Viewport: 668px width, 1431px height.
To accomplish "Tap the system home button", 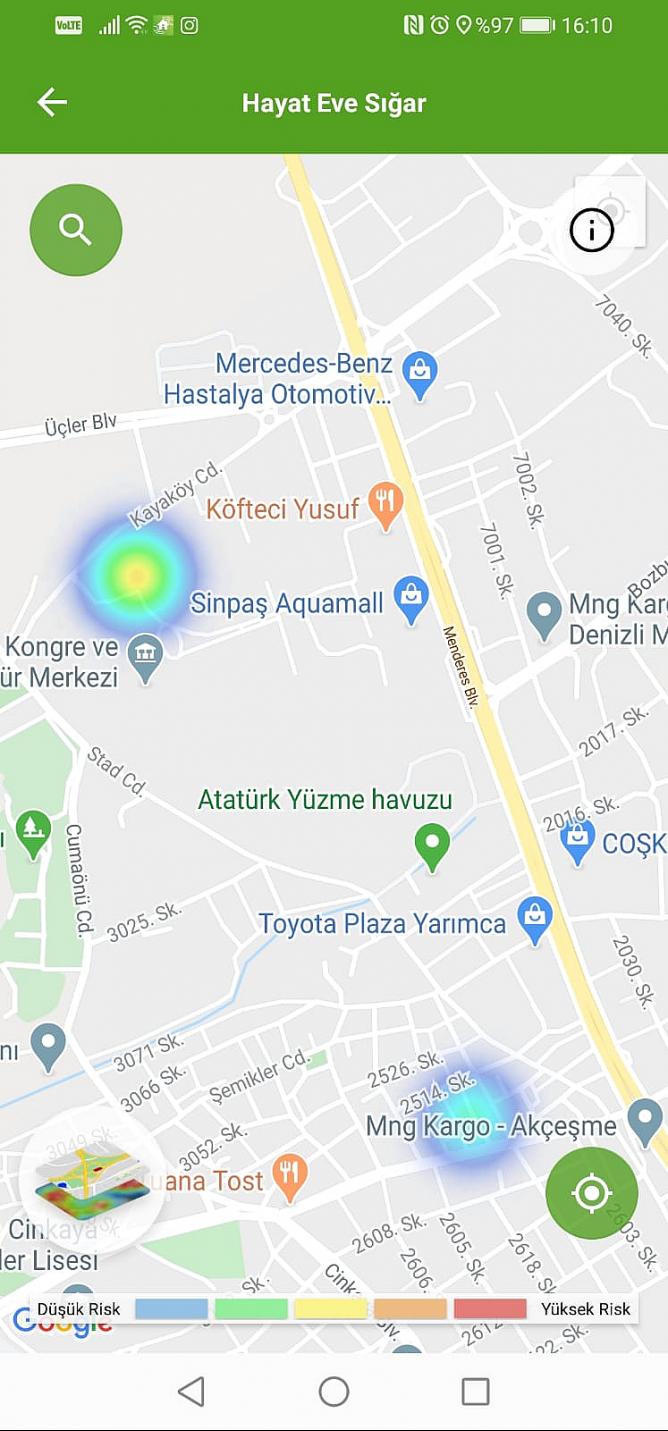I will (x=334, y=1391).
